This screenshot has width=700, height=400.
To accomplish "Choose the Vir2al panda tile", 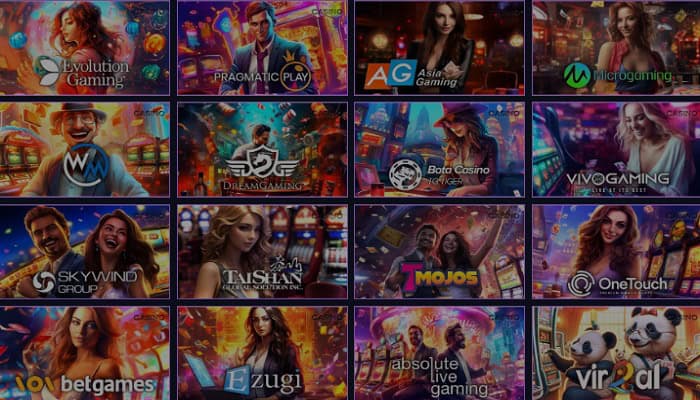I will 616,352.
